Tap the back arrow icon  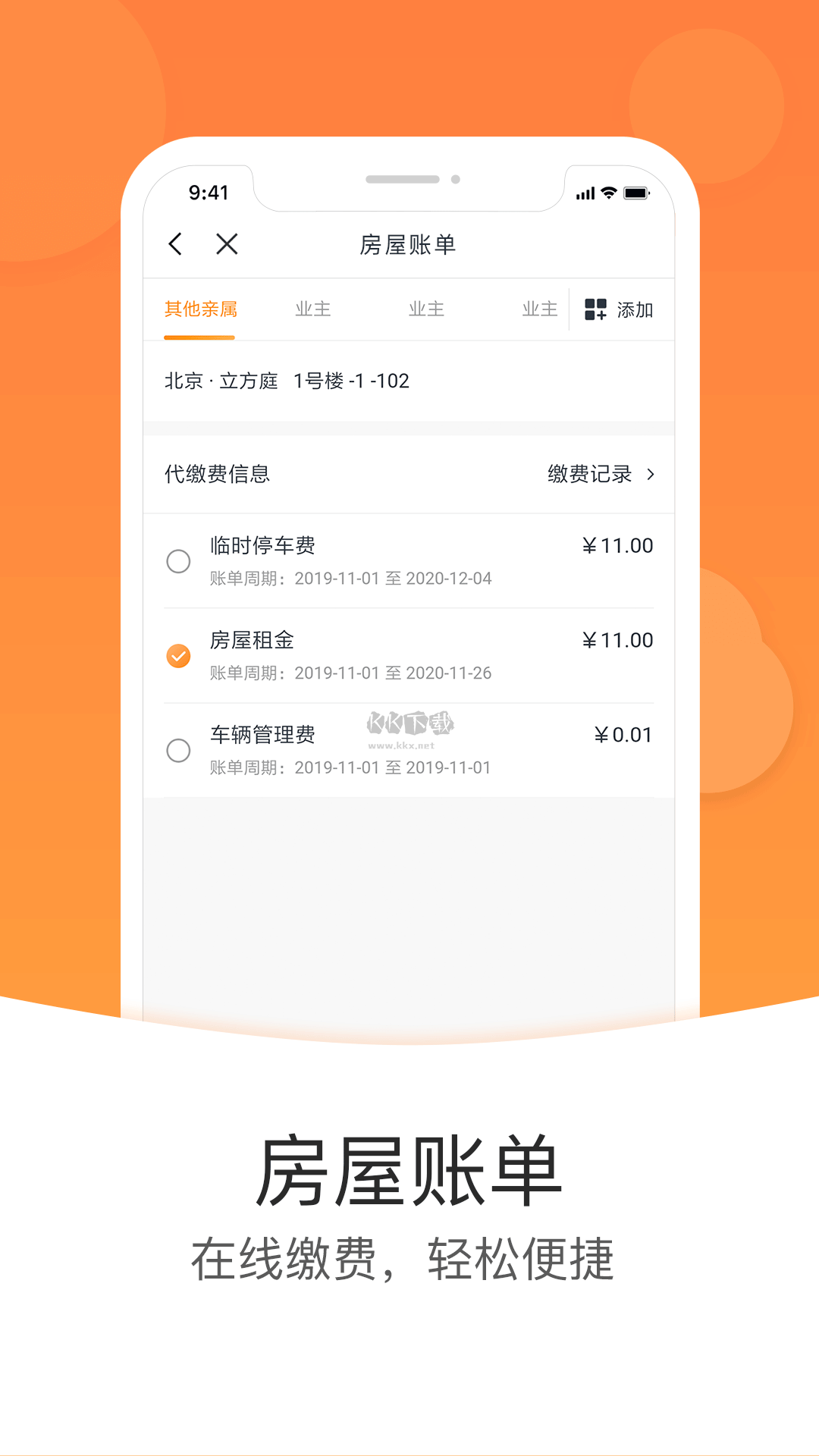(175, 244)
